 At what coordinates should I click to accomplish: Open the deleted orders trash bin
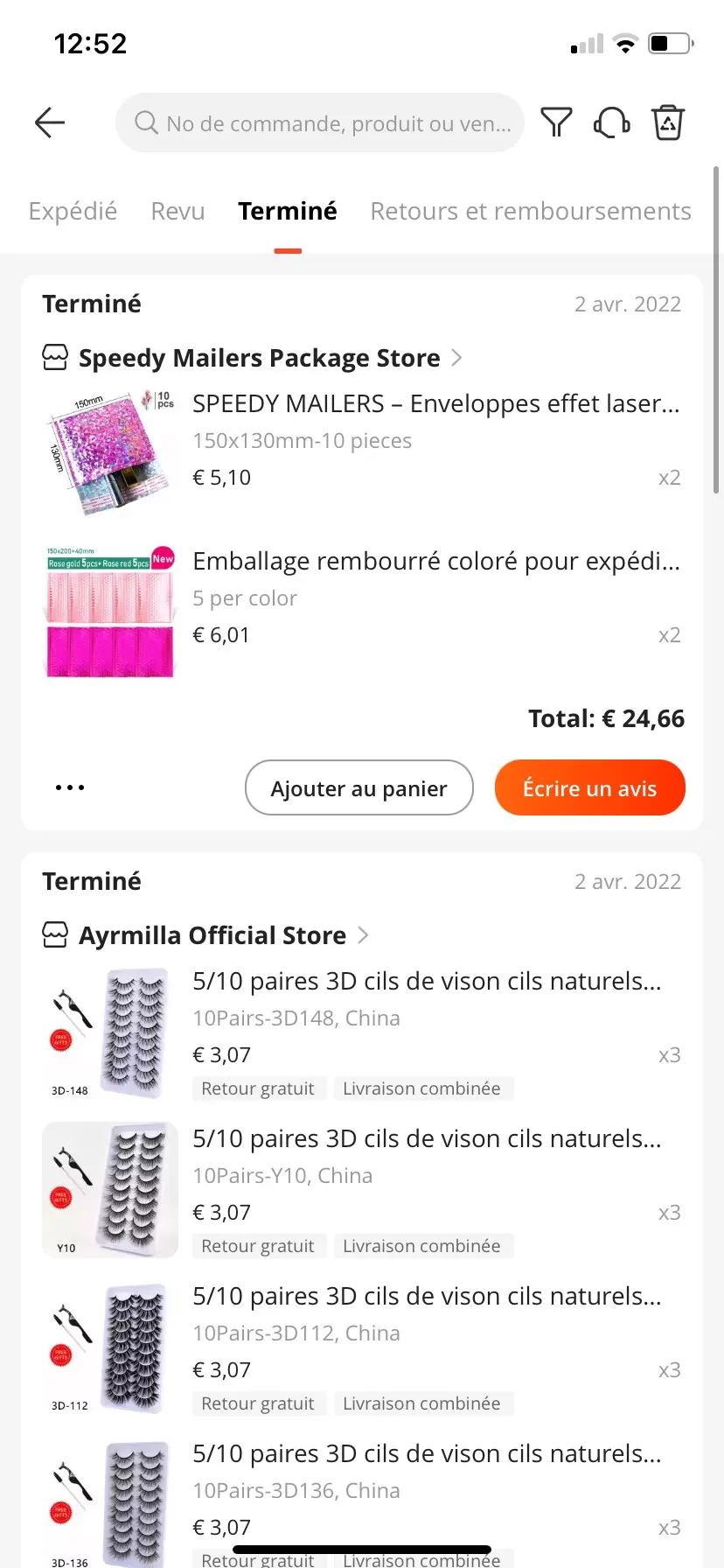coord(668,122)
